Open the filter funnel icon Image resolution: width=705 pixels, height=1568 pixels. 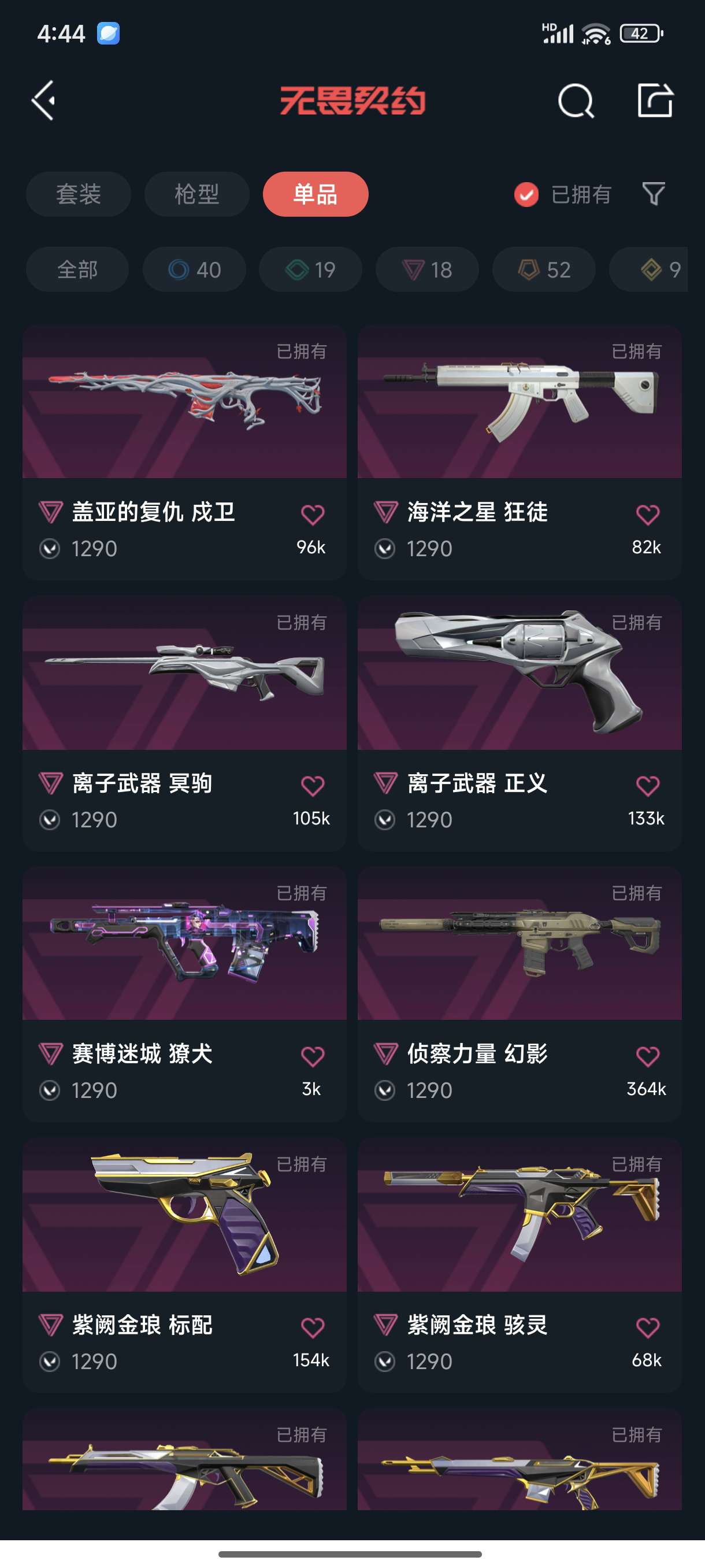tap(654, 194)
